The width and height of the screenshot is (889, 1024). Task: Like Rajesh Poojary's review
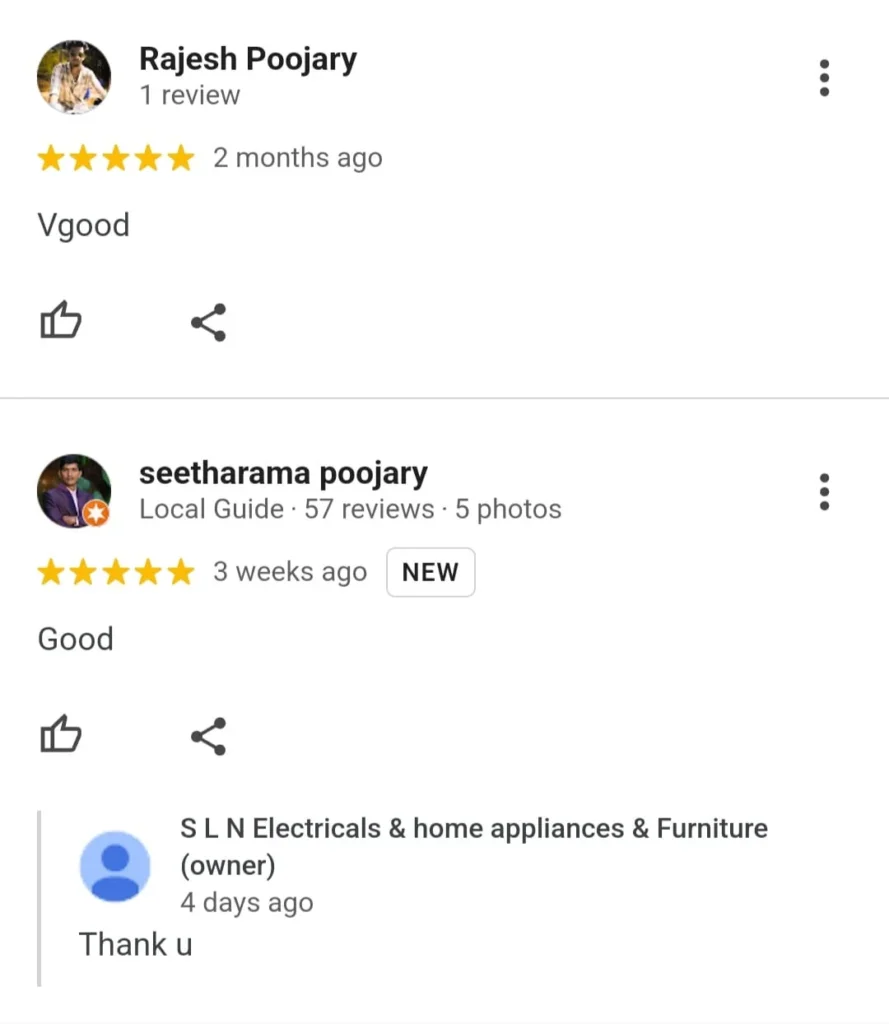coord(60,322)
